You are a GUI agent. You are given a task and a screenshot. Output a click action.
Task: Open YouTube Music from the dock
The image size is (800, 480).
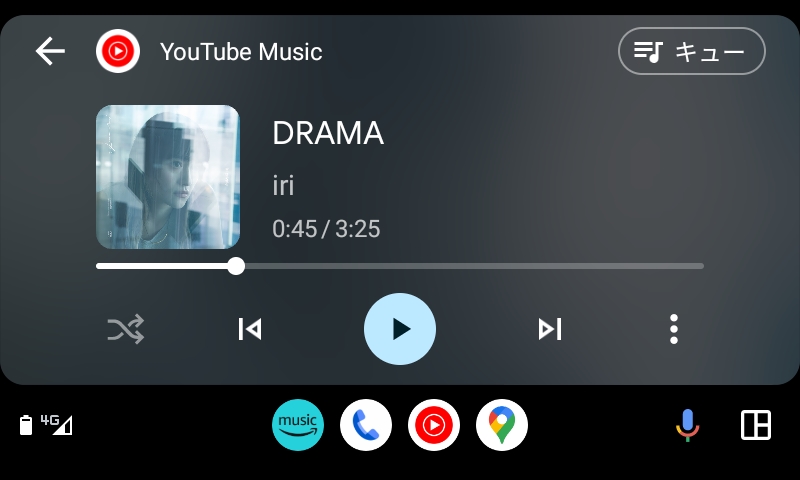click(434, 426)
